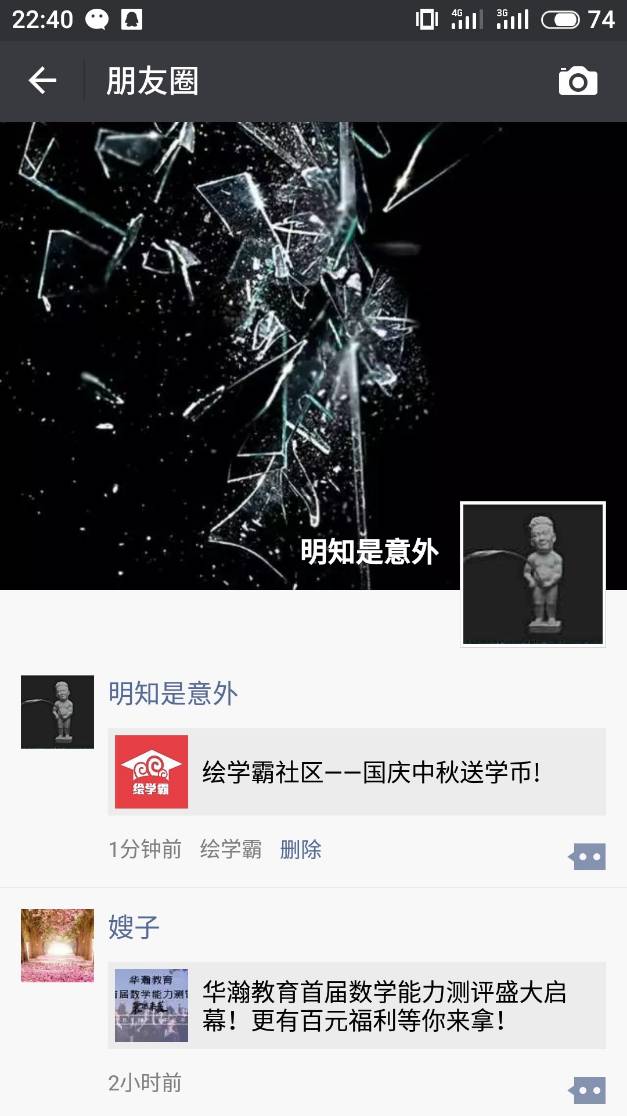Delete the 绘学霸社区 post via 删除
The image size is (627, 1116).
[x=301, y=850]
